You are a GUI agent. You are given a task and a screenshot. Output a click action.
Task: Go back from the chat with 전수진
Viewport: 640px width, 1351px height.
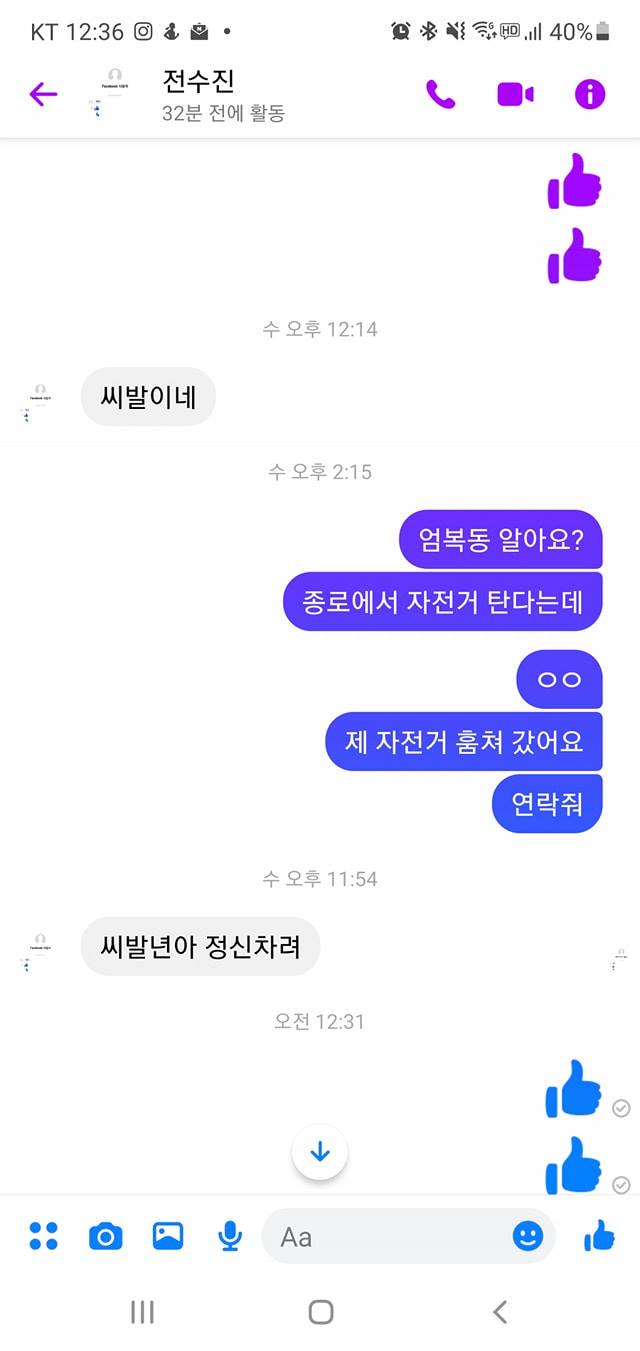pos(43,94)
